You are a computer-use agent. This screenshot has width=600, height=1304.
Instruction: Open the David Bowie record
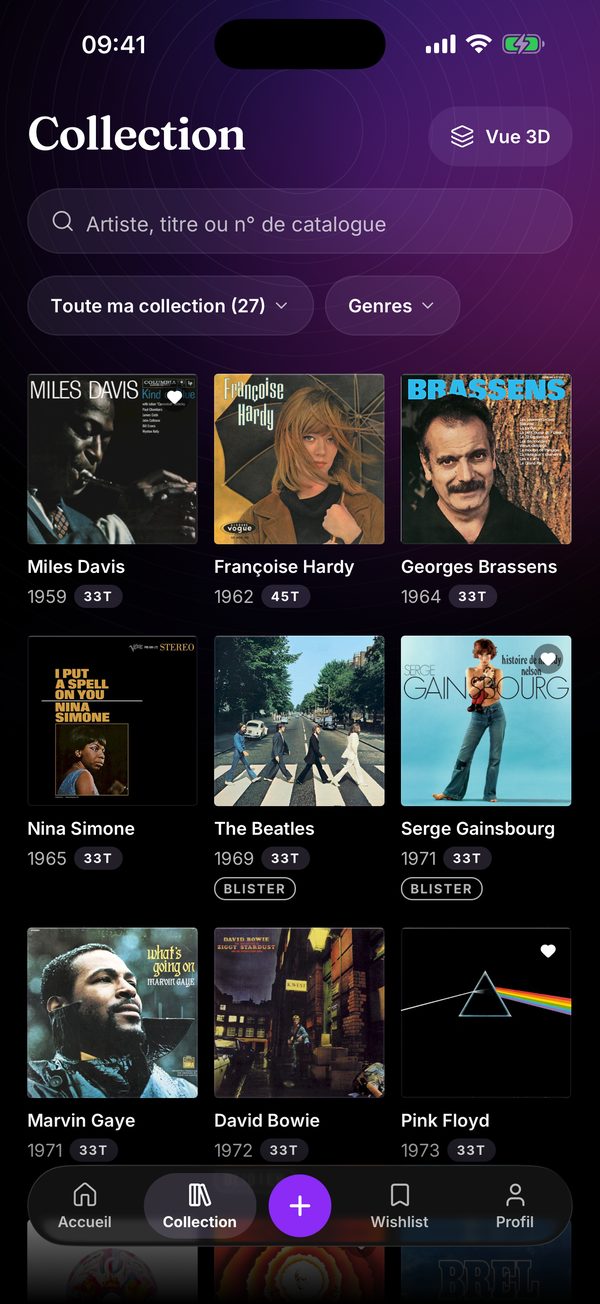tap(299, 1013)
